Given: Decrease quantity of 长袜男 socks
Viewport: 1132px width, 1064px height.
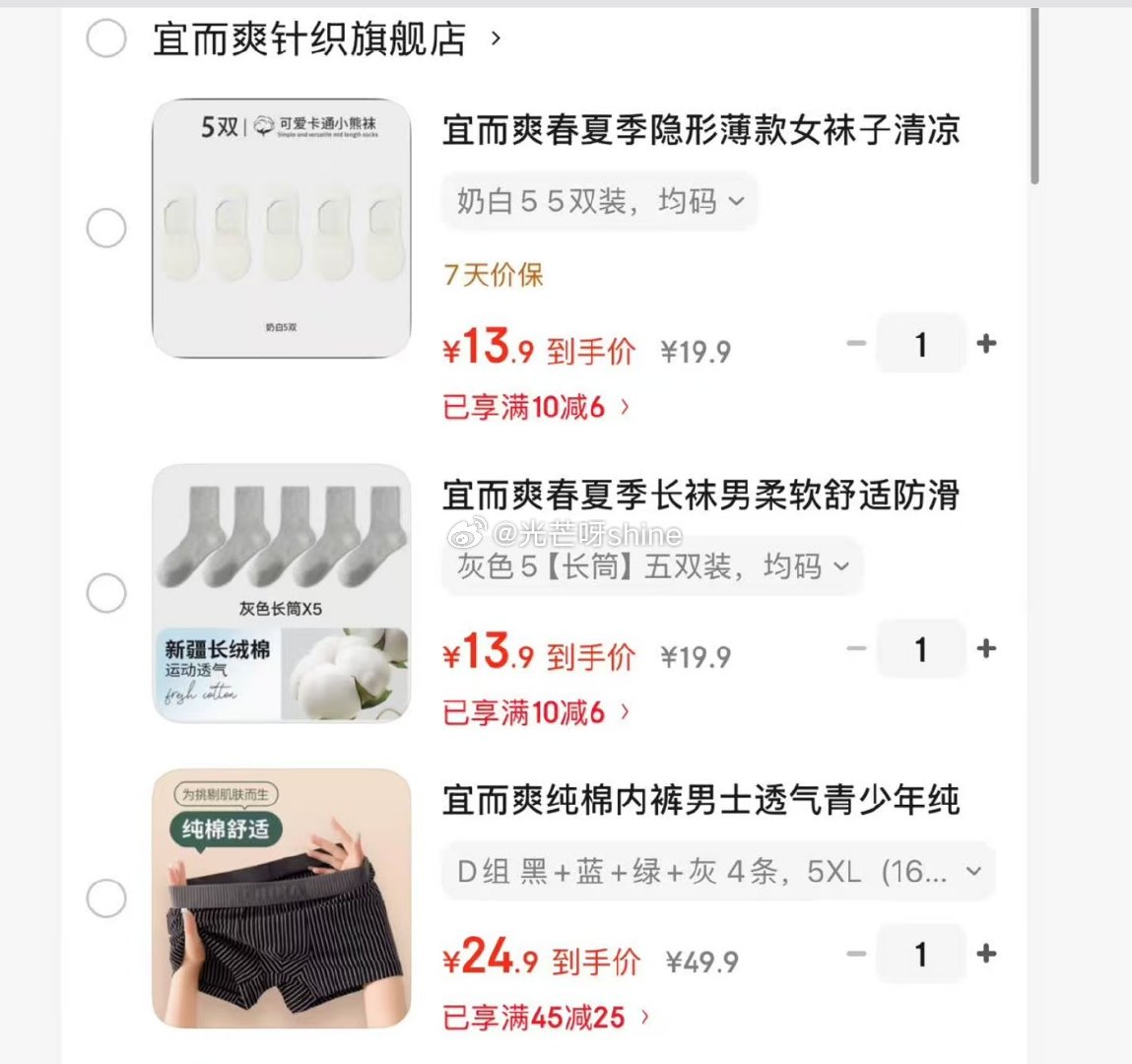Looking at the screenshot, I should [856, 648].
